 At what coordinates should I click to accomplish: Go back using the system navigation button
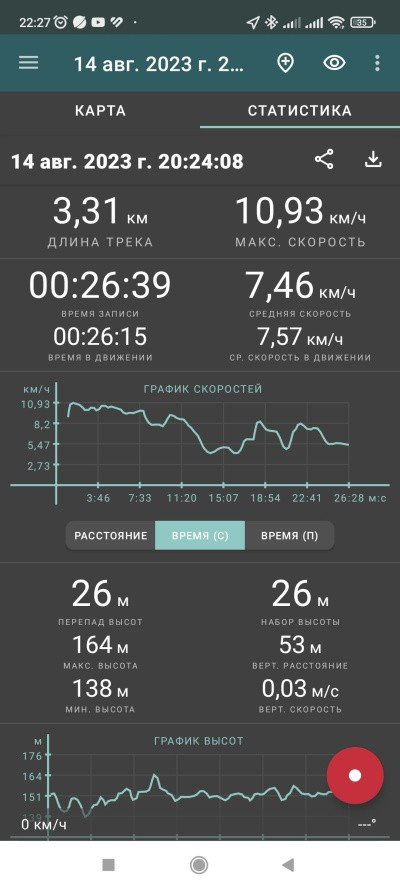pos(288,864)
